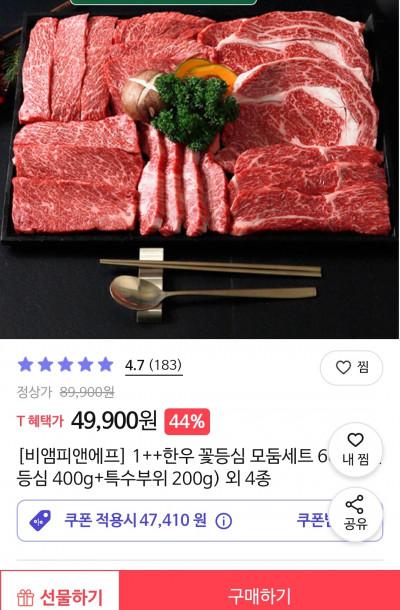Image resolution: width=400 pixels, height=610 pixels.
Task: Open the Hanwoo product image
Action: click(x=200, y=169)
